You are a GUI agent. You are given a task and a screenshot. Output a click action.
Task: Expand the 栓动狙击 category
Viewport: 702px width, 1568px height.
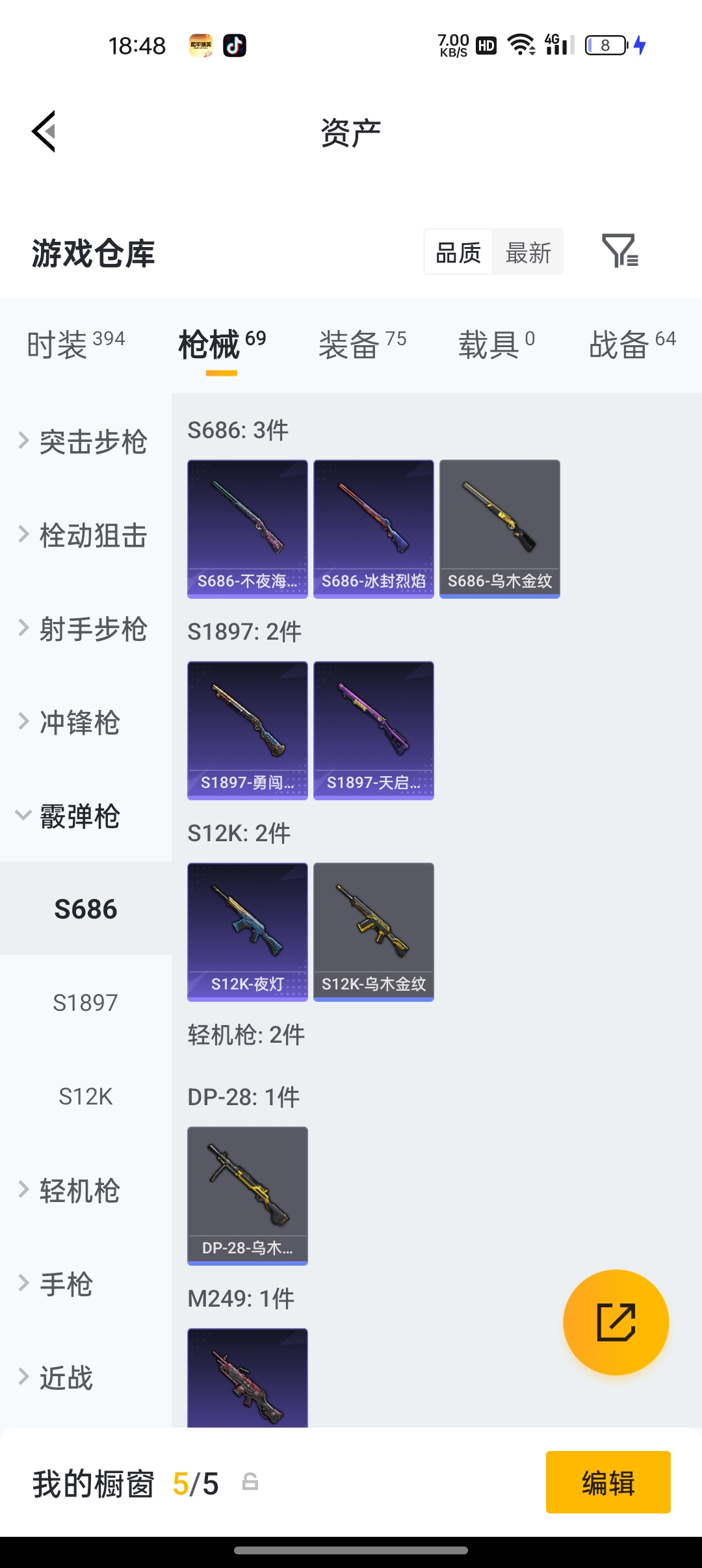click(84, 536)
